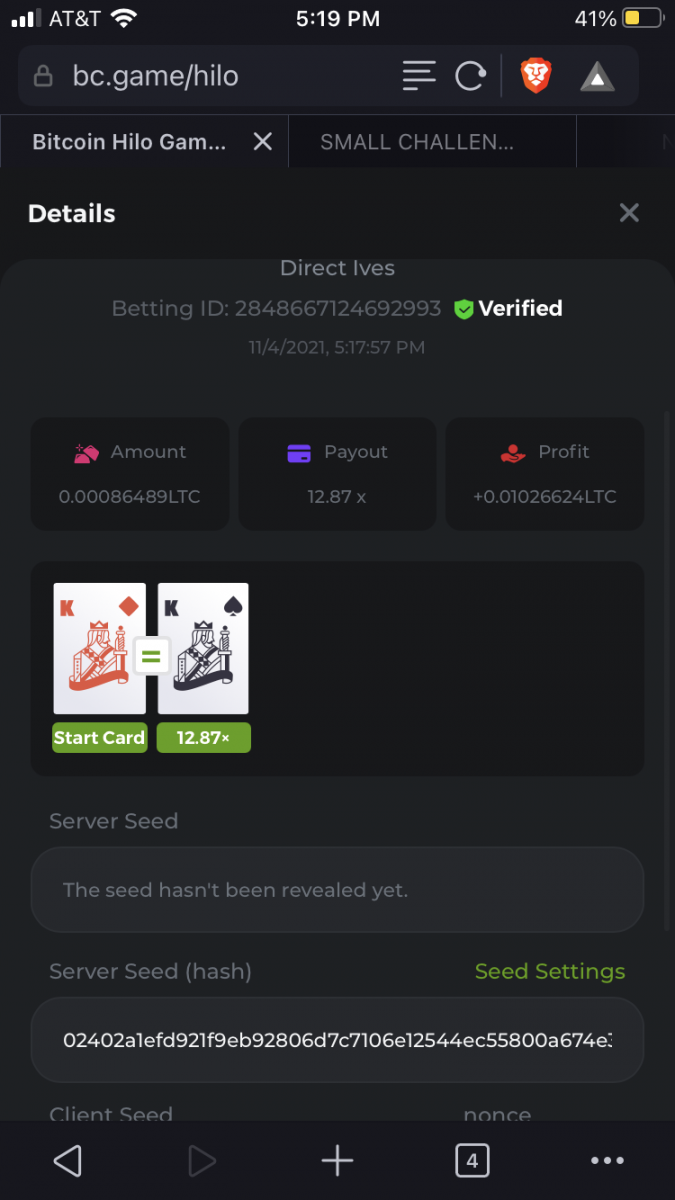
Task: Tap the bc.game/hilo address bar
Action: pos(200,76)
